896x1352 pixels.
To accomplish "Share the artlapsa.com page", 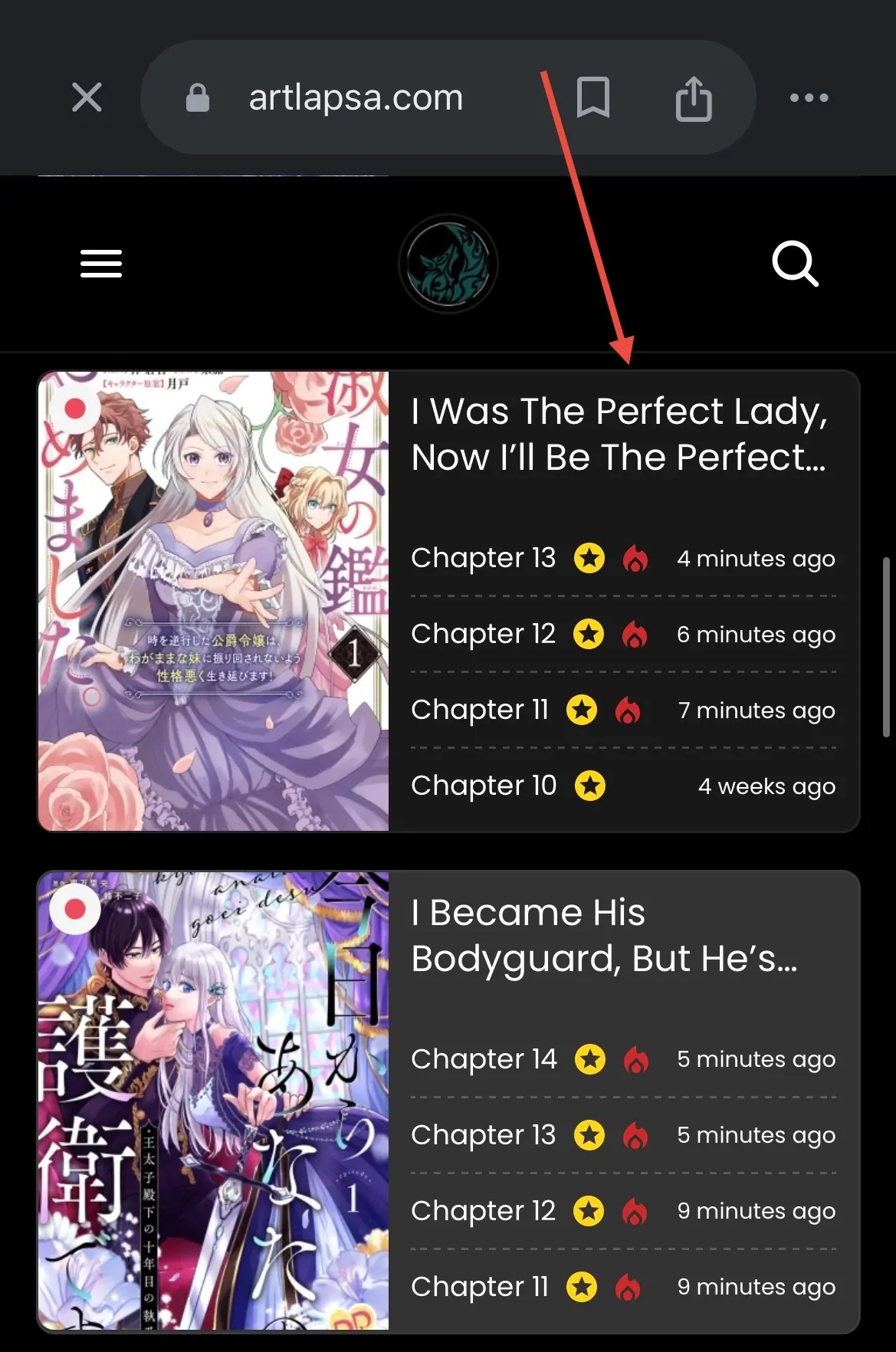I will [x=694, y=98].
